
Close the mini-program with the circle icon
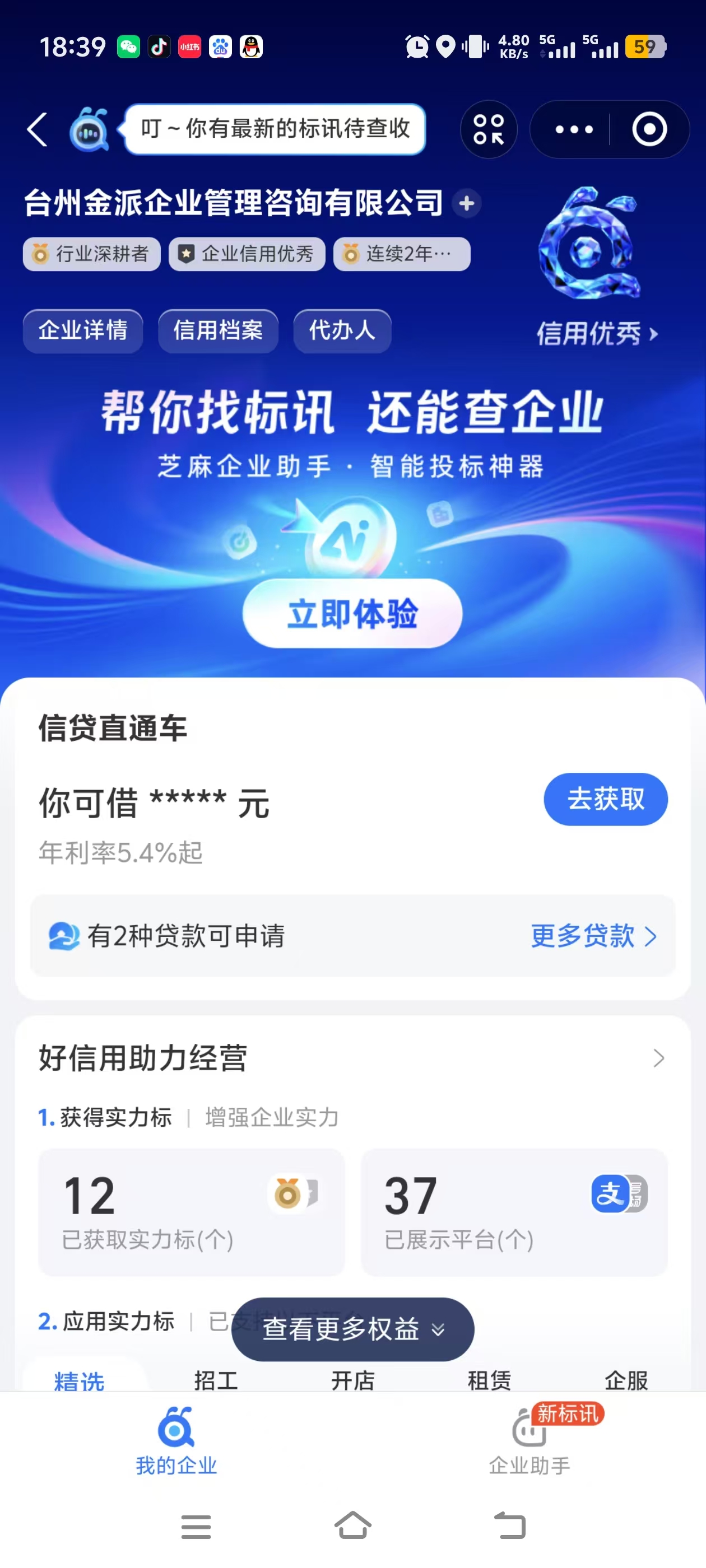tap(649, 129)
